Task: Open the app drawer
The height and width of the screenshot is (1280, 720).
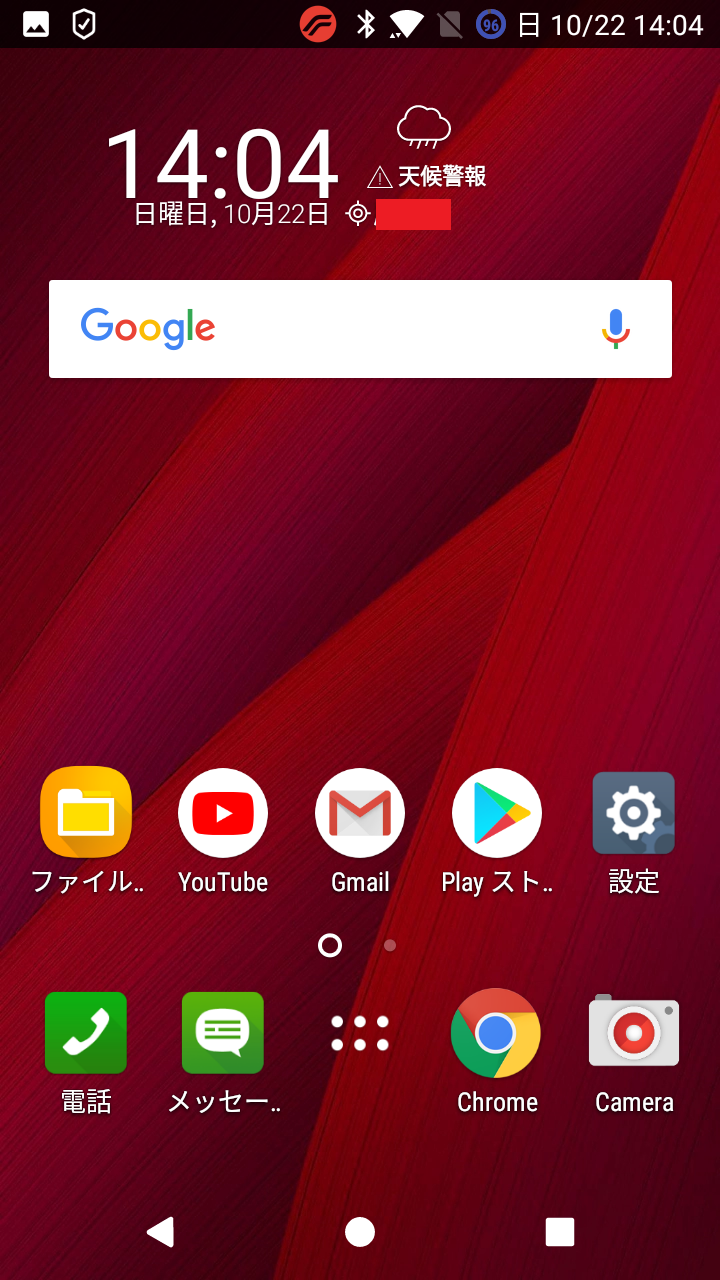Action: coord(360,1033)
